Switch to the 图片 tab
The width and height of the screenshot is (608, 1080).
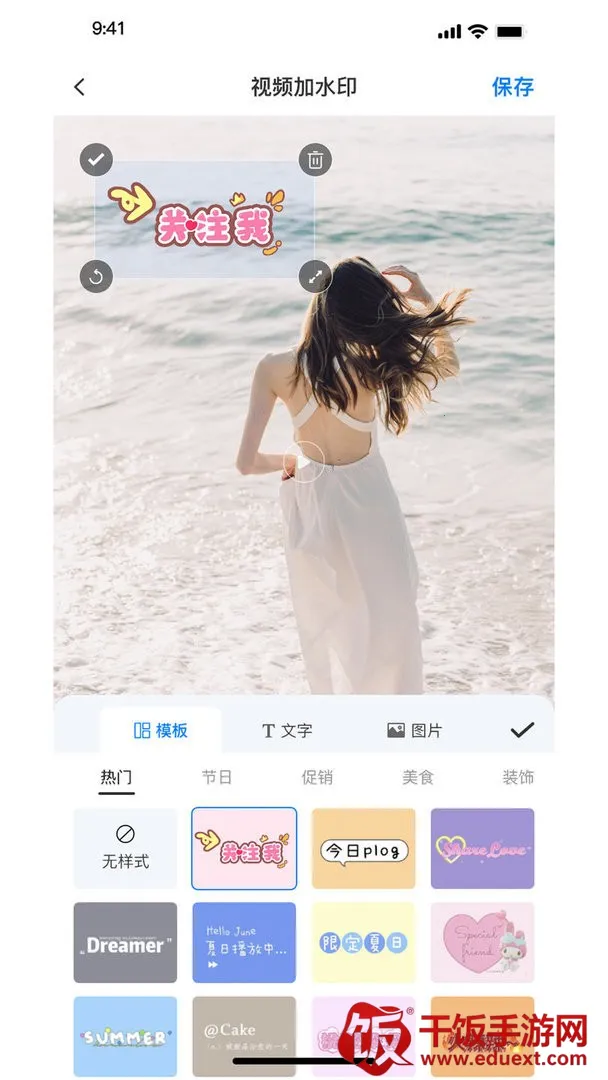[x=414, y=731]
